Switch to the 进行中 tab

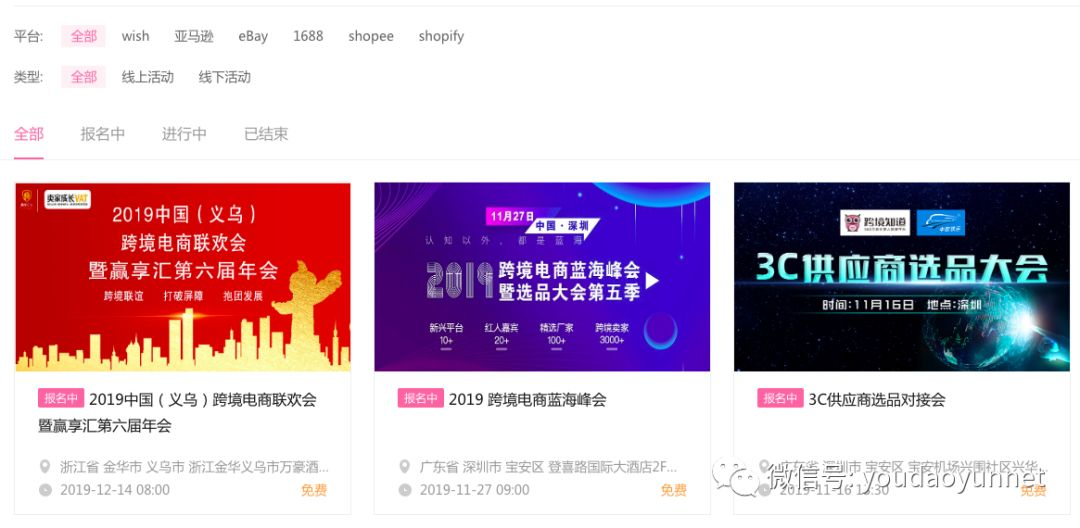point(184,134)
